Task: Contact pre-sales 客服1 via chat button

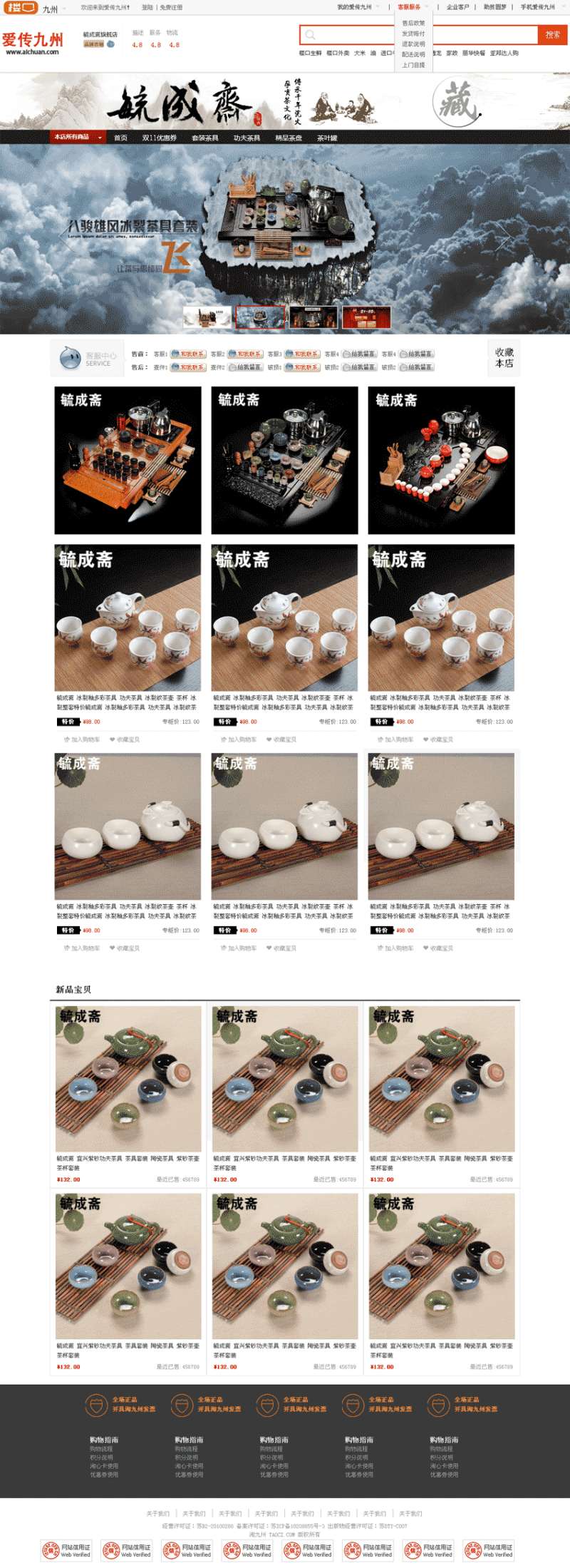Action: coord(188,354)
